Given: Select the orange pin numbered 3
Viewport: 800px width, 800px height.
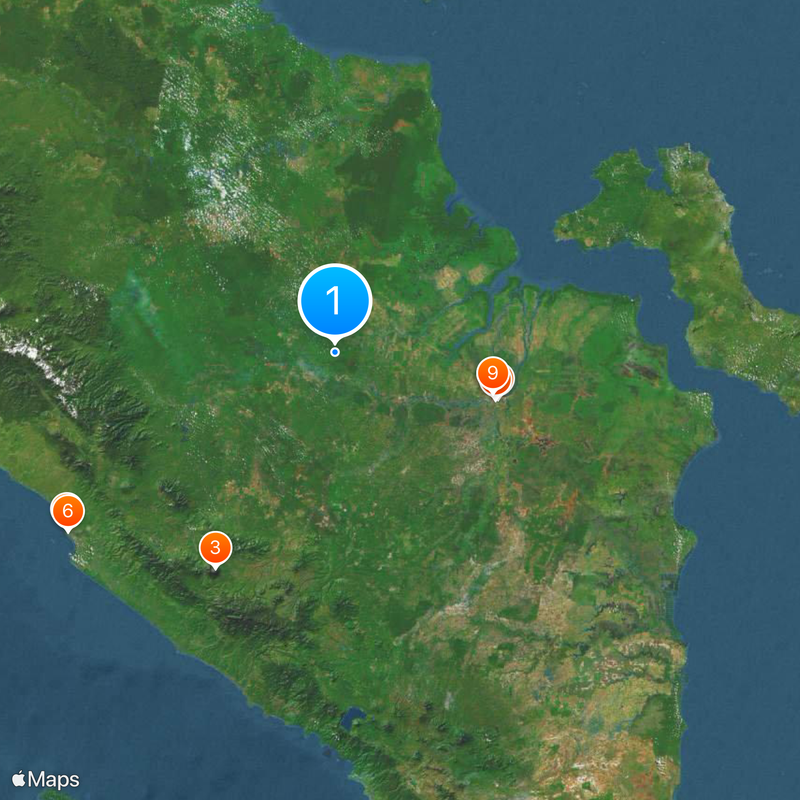Looking at the screenshot, I should 215,547.
